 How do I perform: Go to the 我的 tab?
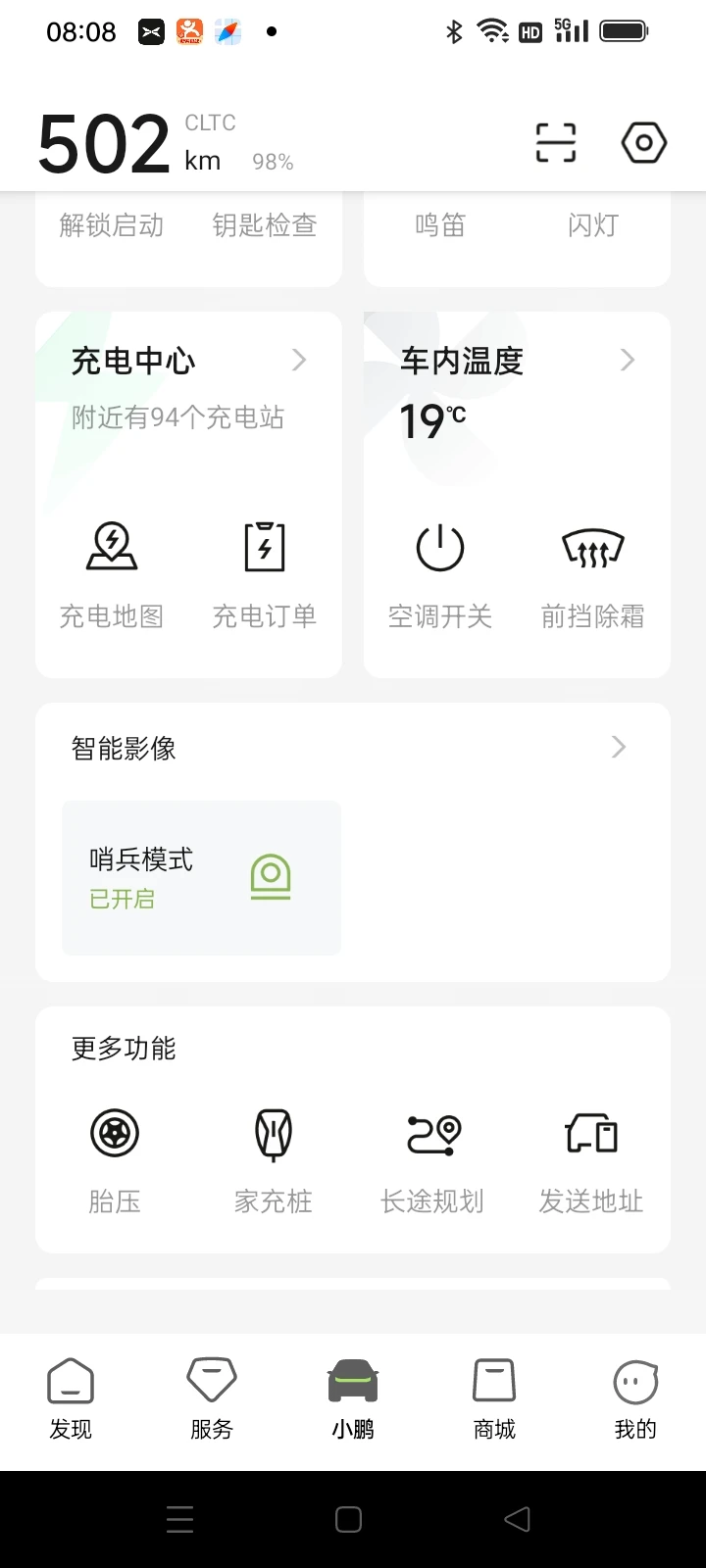click(x=635, y=1399)
